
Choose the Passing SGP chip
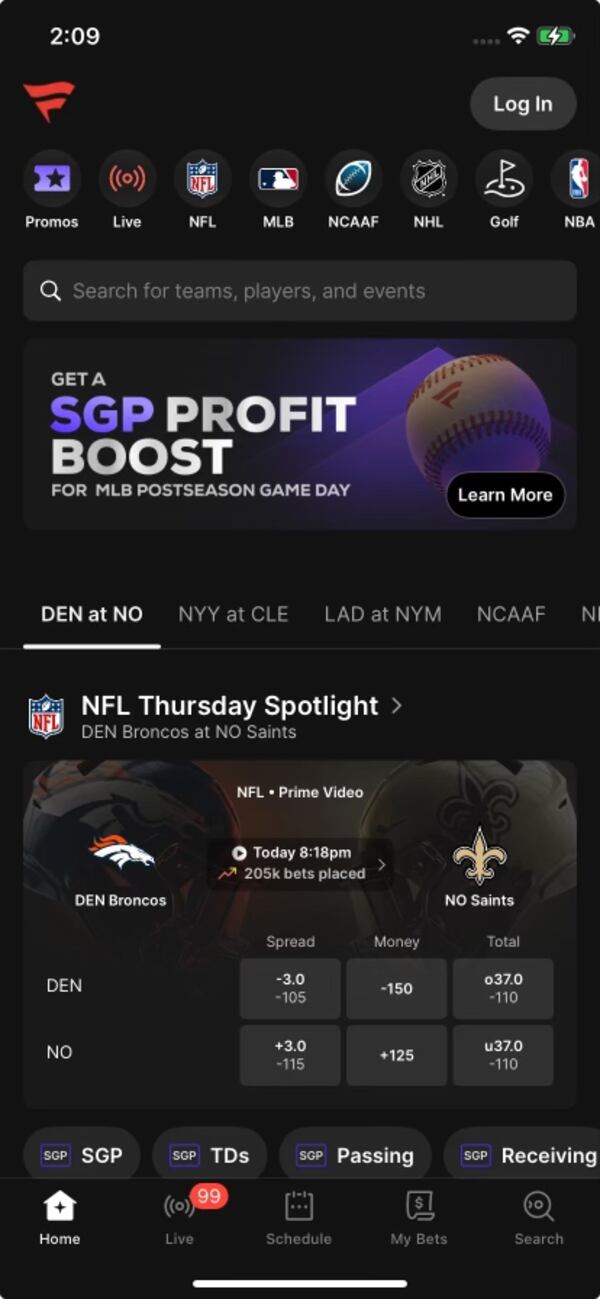(355, 1155)
